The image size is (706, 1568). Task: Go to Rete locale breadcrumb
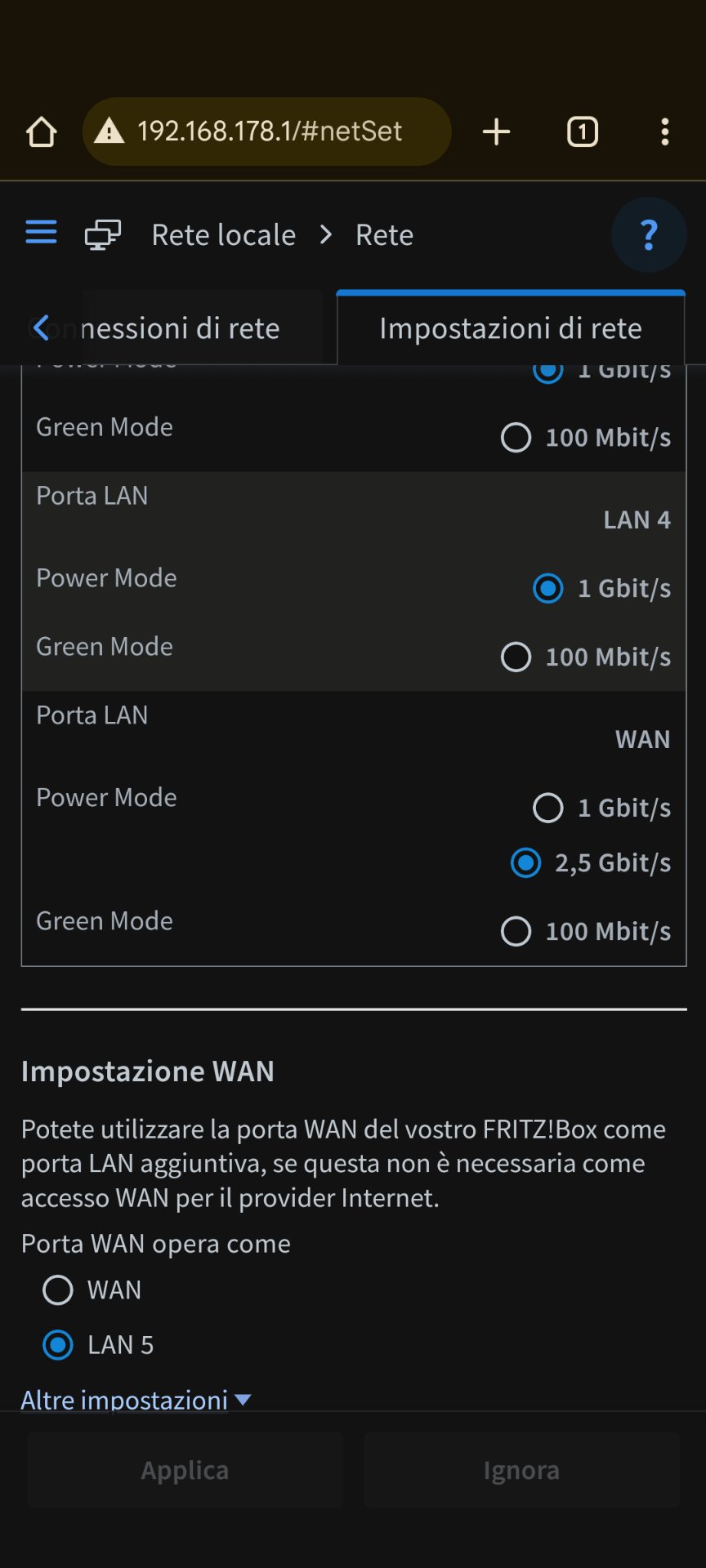point(224,235)
